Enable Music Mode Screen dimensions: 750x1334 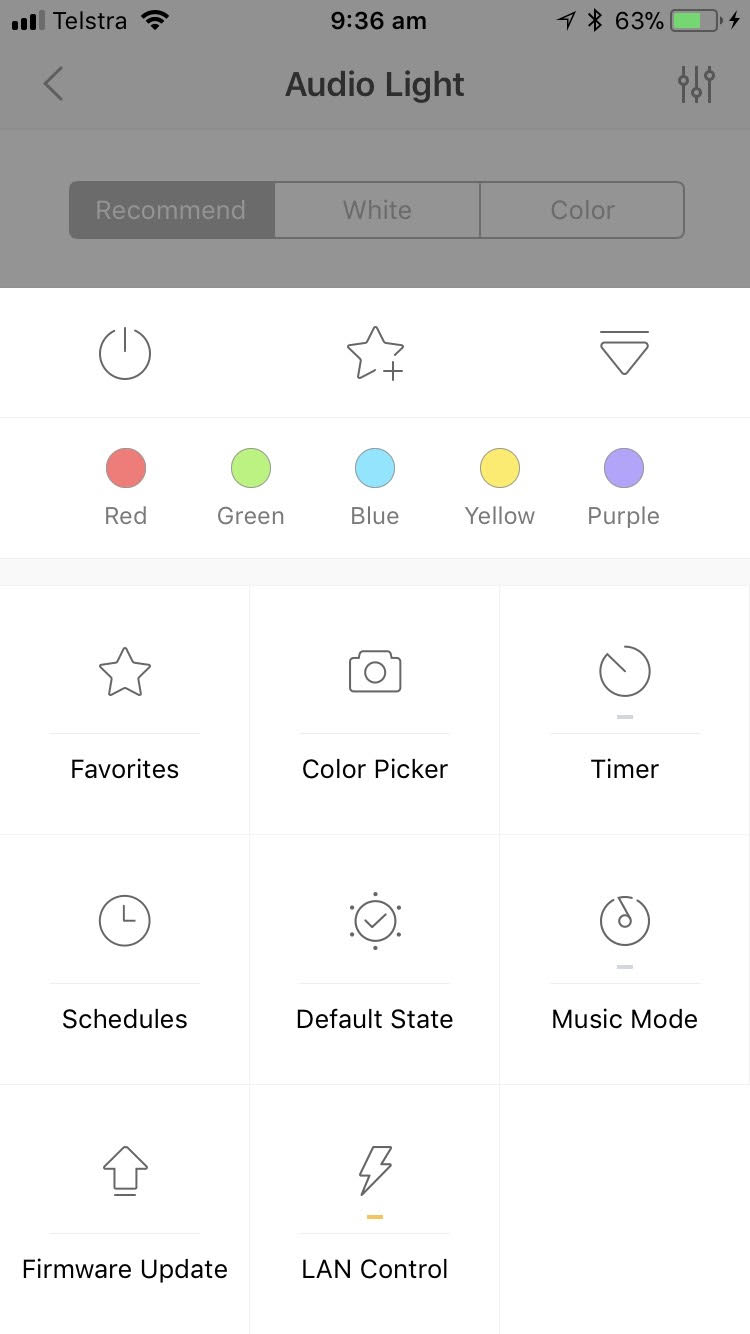[x=625, y=960]
